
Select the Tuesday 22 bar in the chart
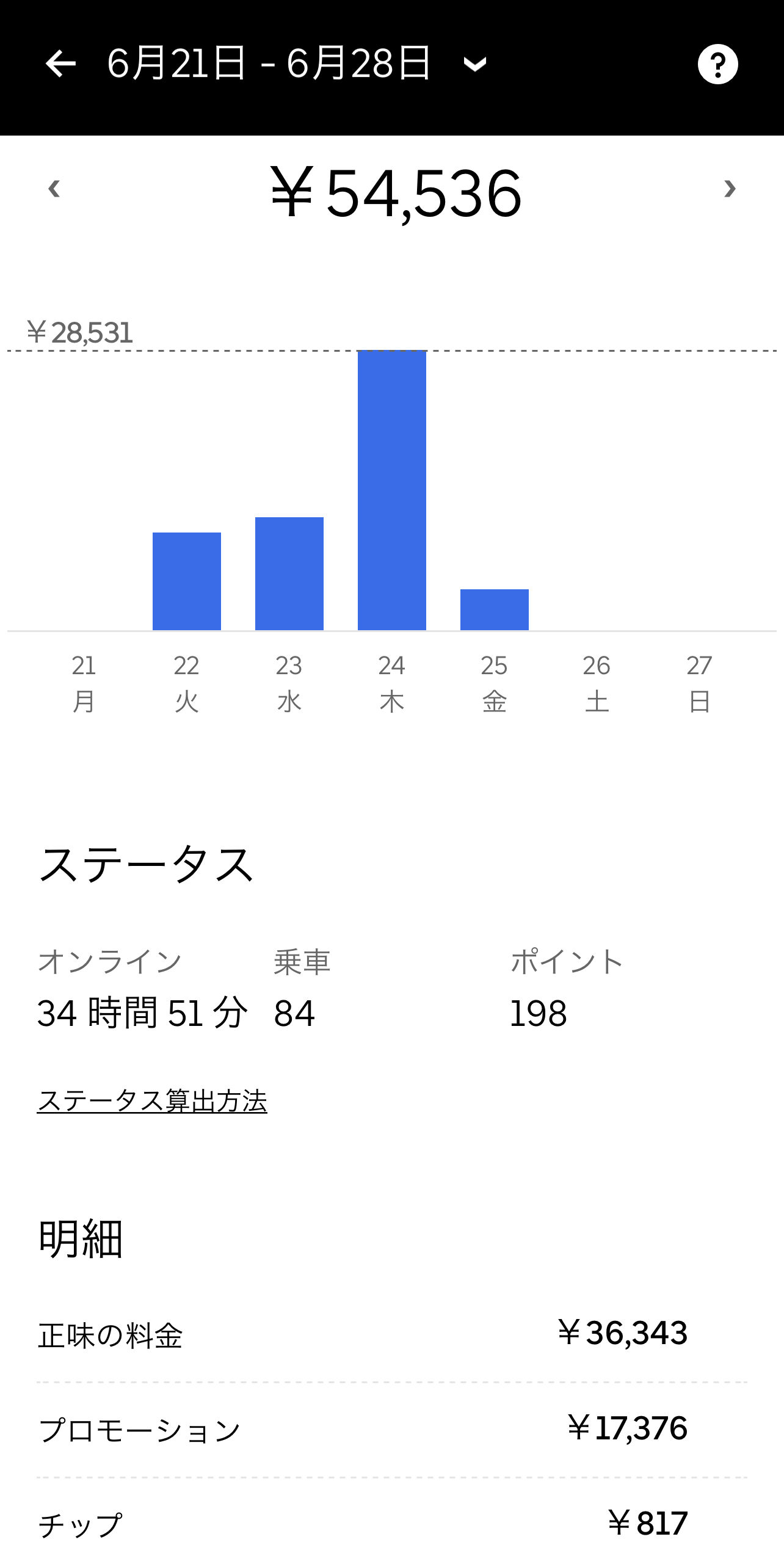186,581
